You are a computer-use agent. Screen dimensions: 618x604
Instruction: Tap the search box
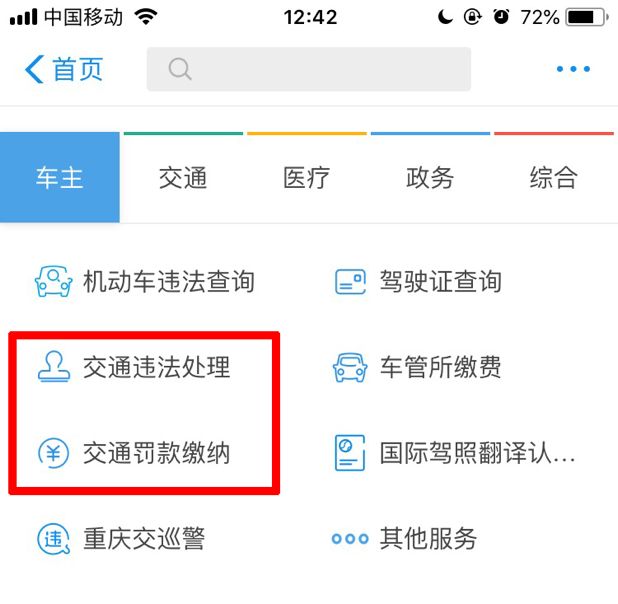click(x=308, y=69)
